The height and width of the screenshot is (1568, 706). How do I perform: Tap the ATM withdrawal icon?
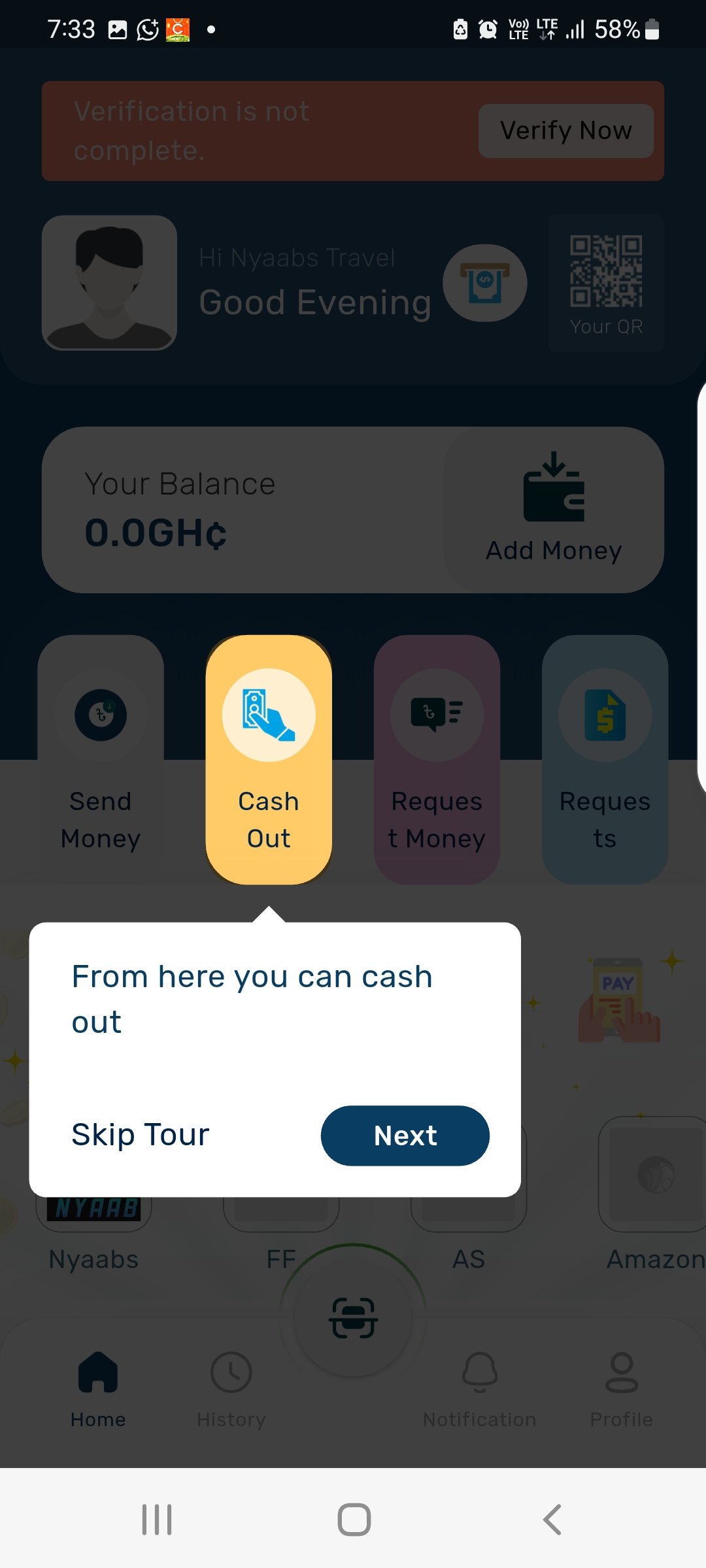pos(484,283)
